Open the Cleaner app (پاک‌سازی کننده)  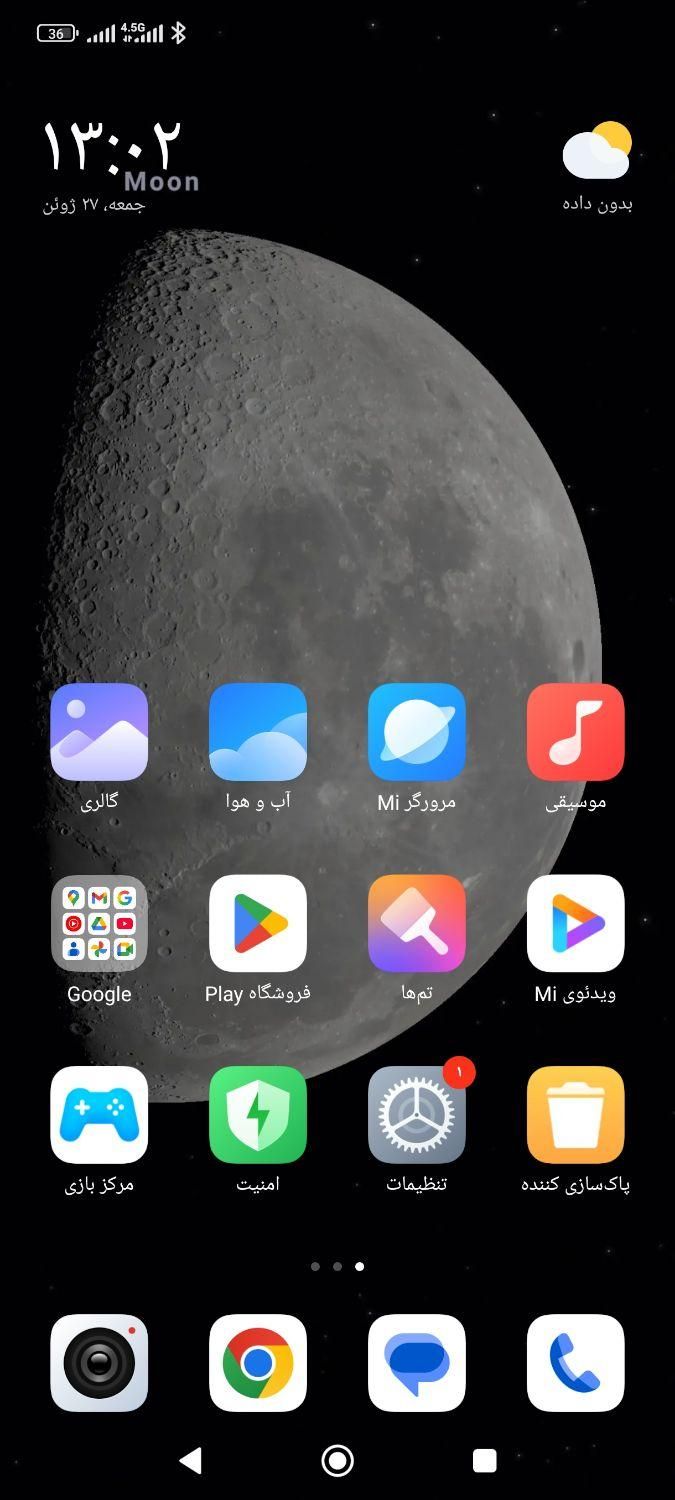(x=576, y=1114)
